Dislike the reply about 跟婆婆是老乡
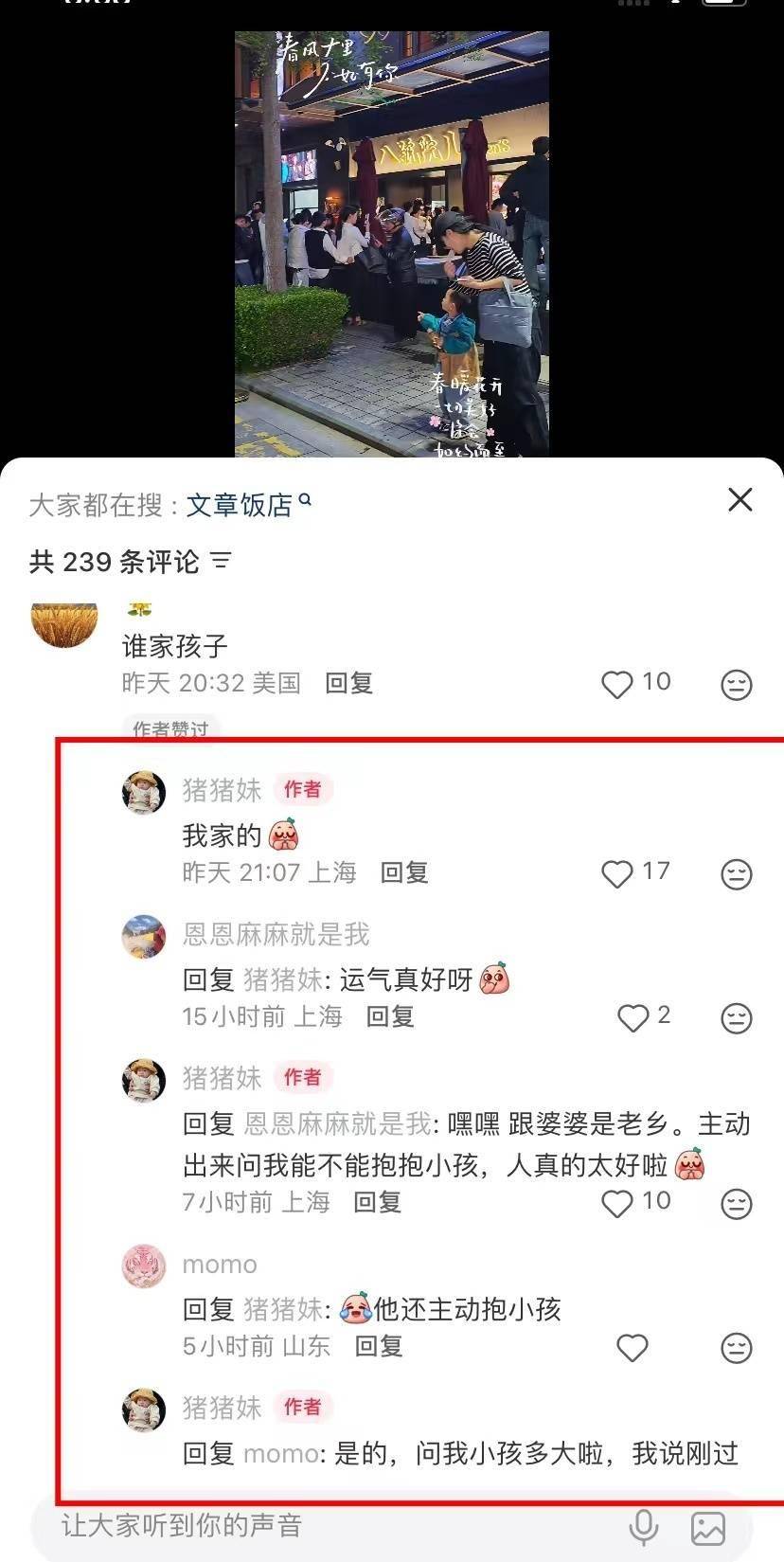The image size is (784, 1562). (x=736, y=1203)
